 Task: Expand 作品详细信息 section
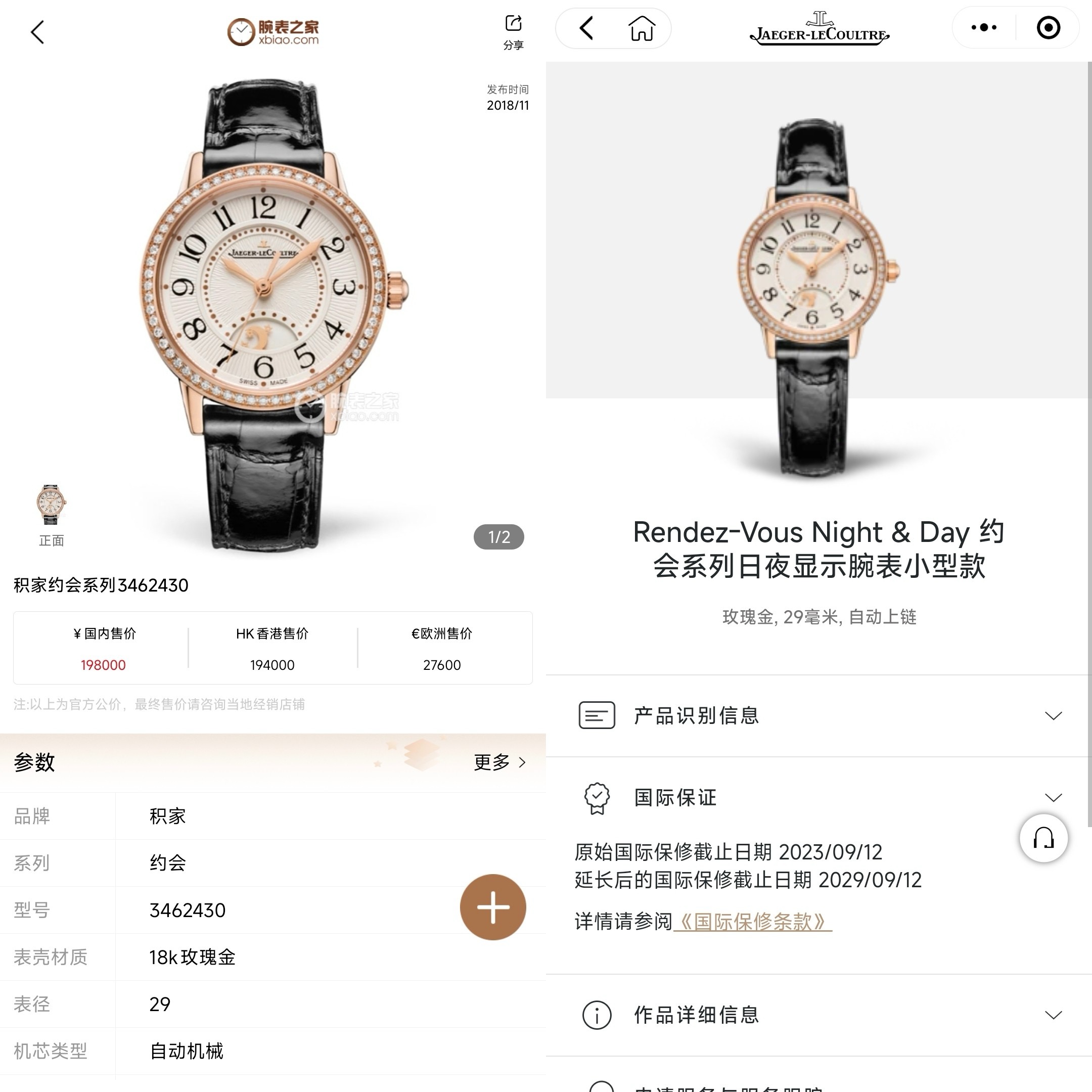point(818,1015)
